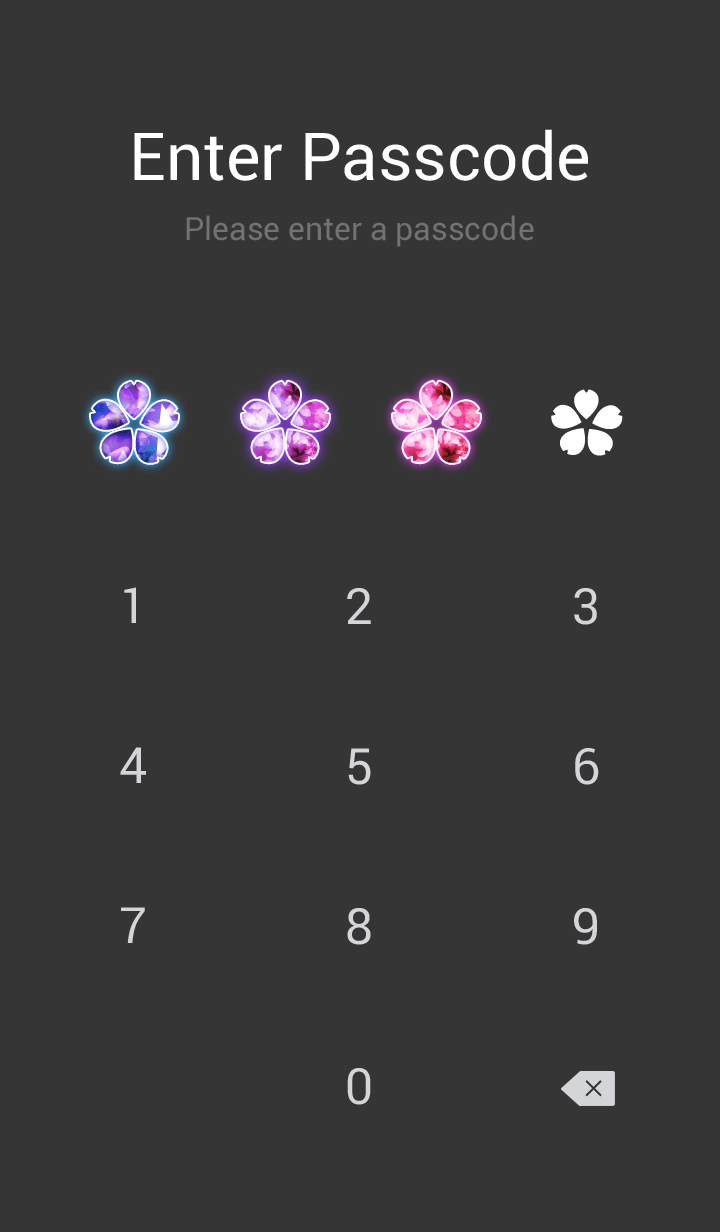Delete the last entered passcode digit
Image resolution: width=720 pixels, height=1232 pixels.
coord(588,1088)
